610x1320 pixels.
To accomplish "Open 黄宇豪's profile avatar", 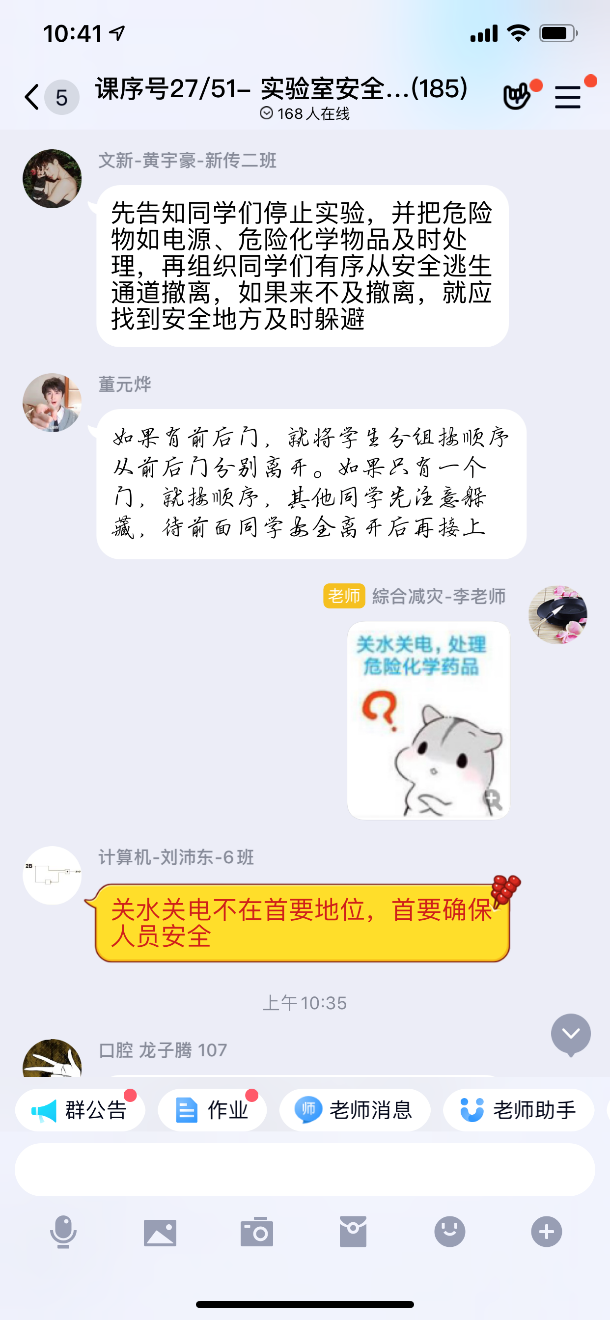I will point(52,179).
